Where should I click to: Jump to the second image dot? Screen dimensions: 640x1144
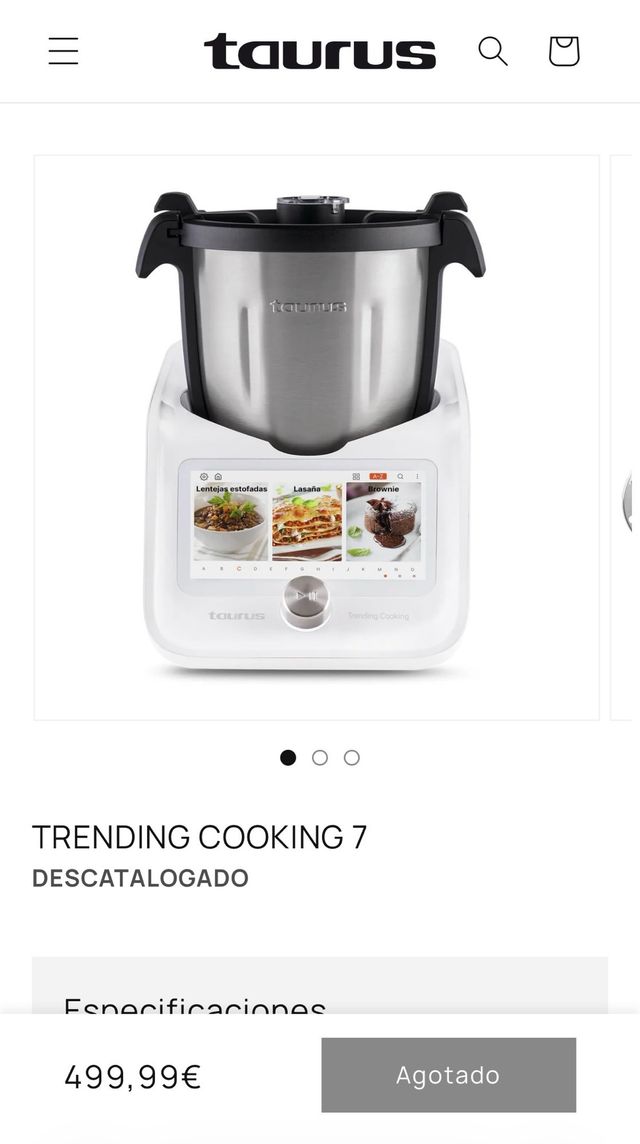click(x=320, y=758)
